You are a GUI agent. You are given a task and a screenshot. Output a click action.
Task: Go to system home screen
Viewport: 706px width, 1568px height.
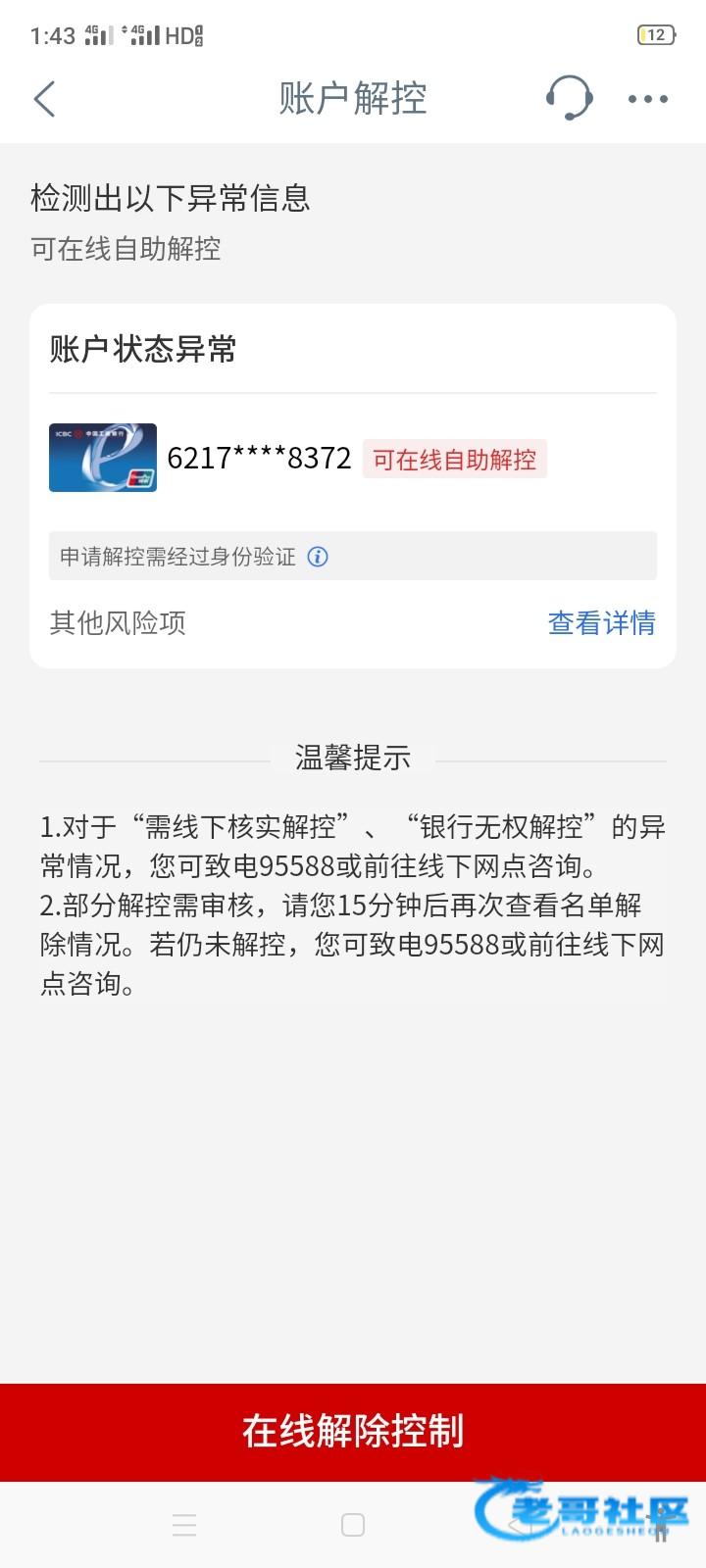tap(353, 1525)
